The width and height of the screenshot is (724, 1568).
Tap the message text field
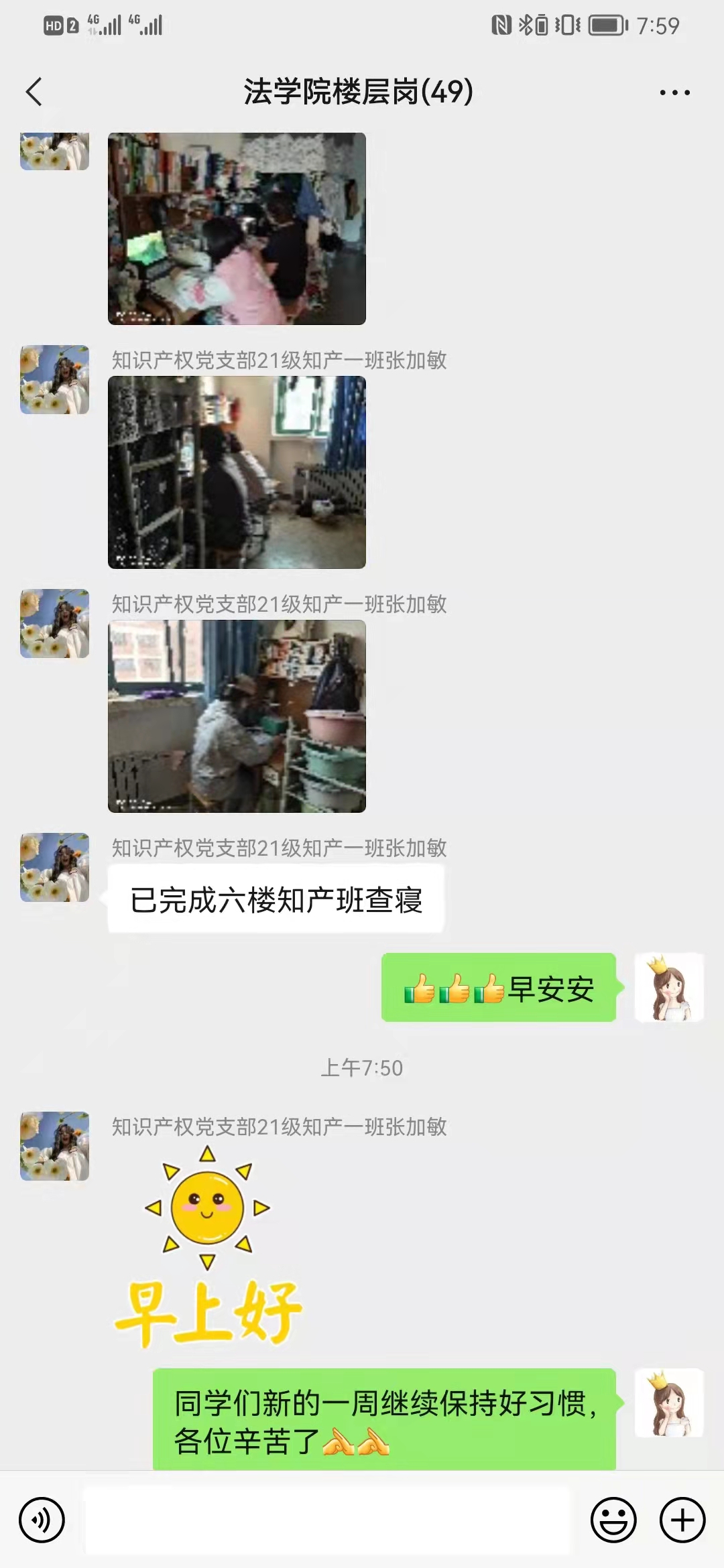pyautogui.click(x=327, y=1520)
